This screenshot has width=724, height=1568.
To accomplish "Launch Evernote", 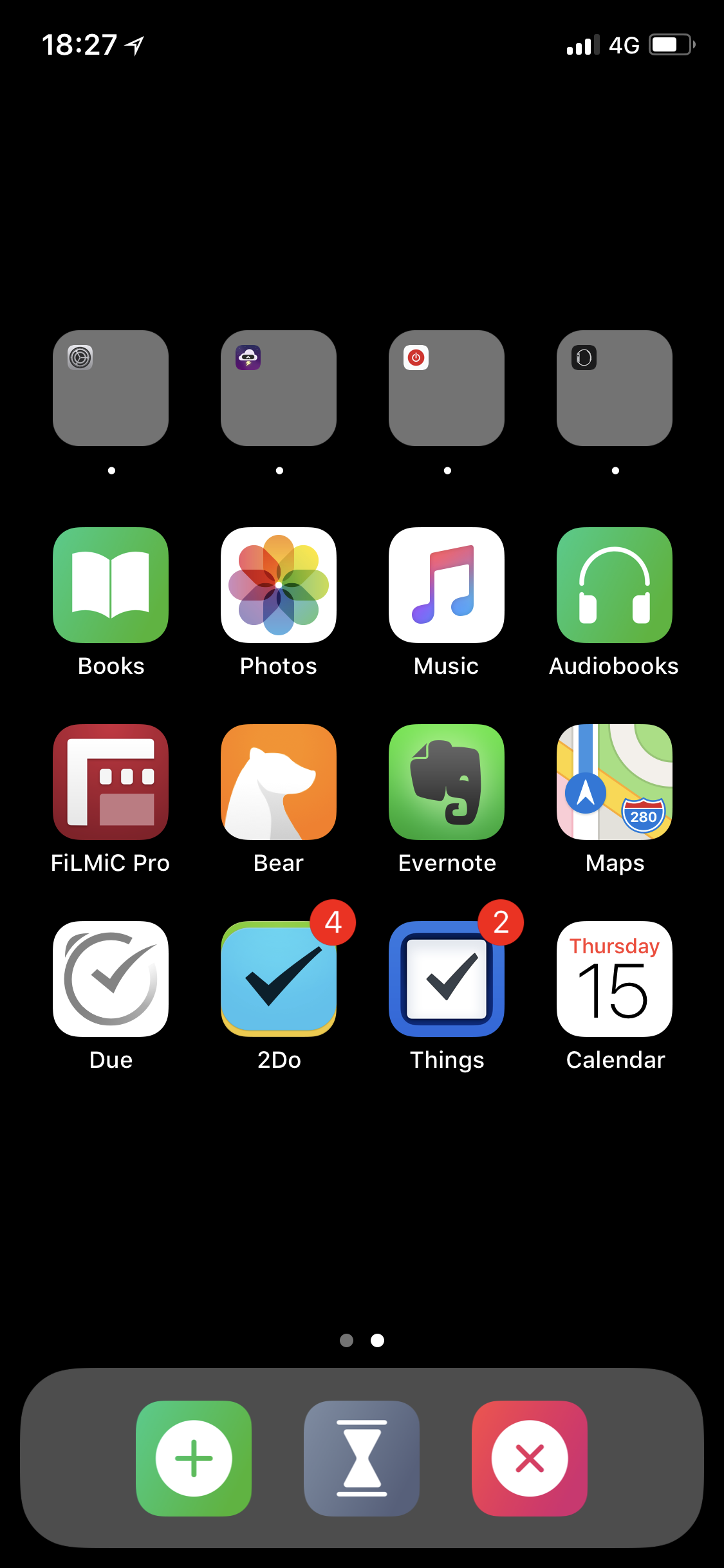I will [x=447, y=782].
